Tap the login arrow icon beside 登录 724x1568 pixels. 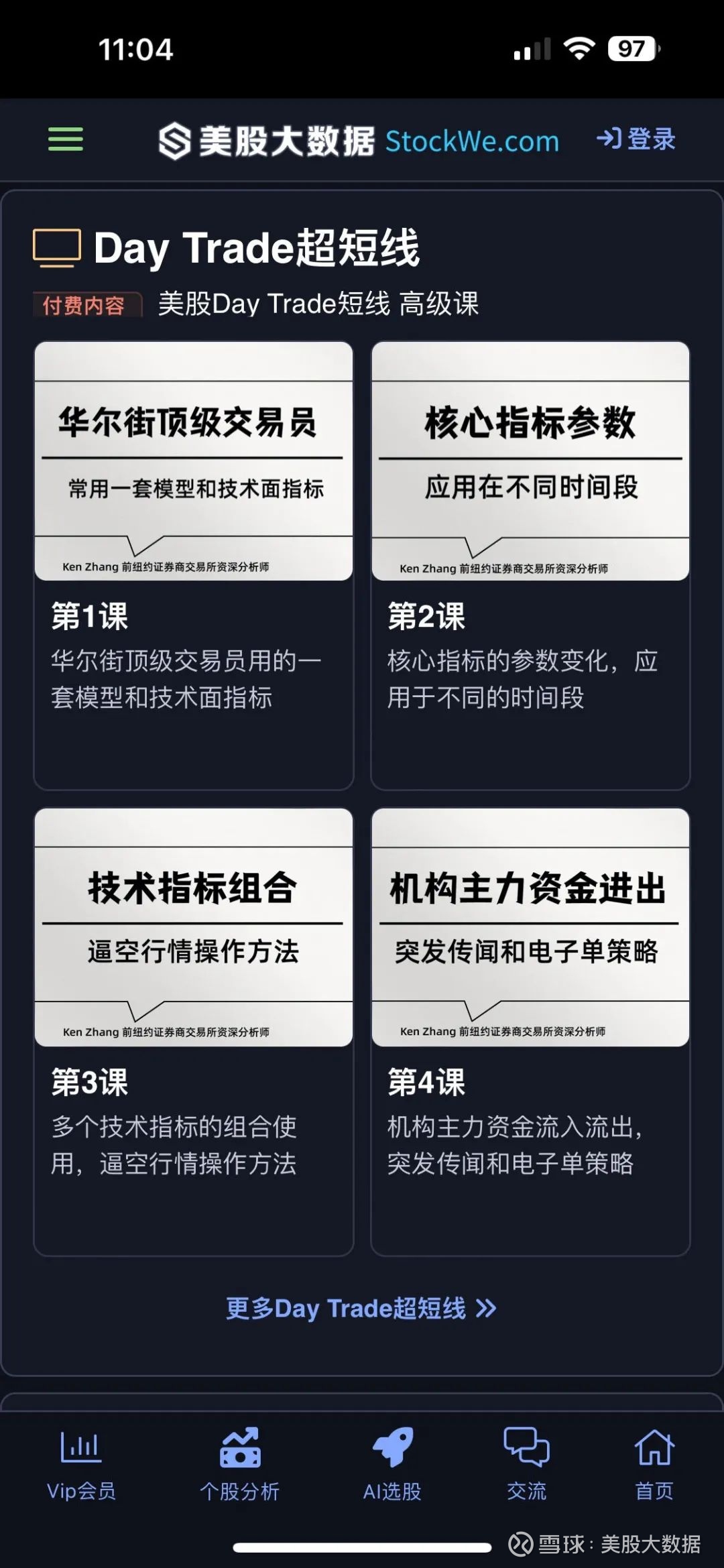tap(610, 140)
